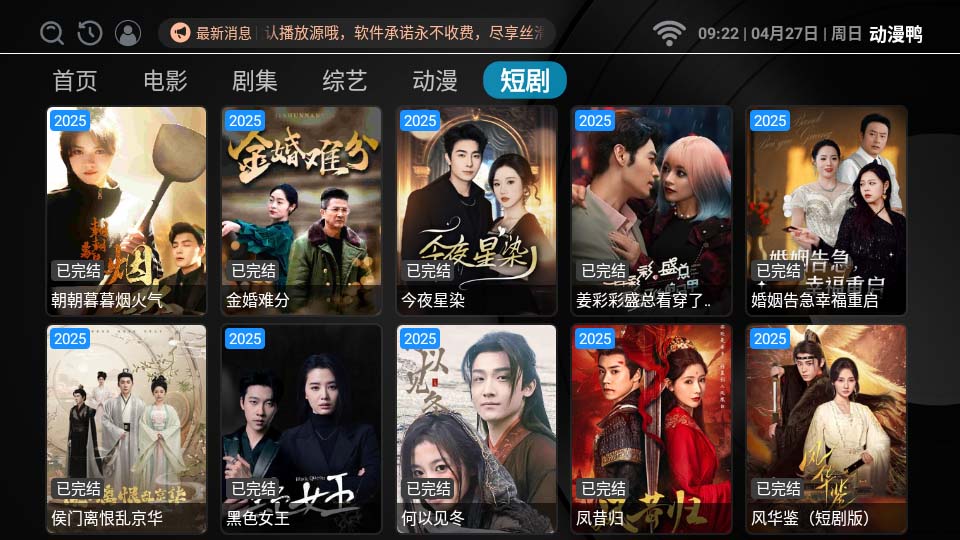Open the drama 凤昔归
960x540 pixels.
tap(651, 428)
